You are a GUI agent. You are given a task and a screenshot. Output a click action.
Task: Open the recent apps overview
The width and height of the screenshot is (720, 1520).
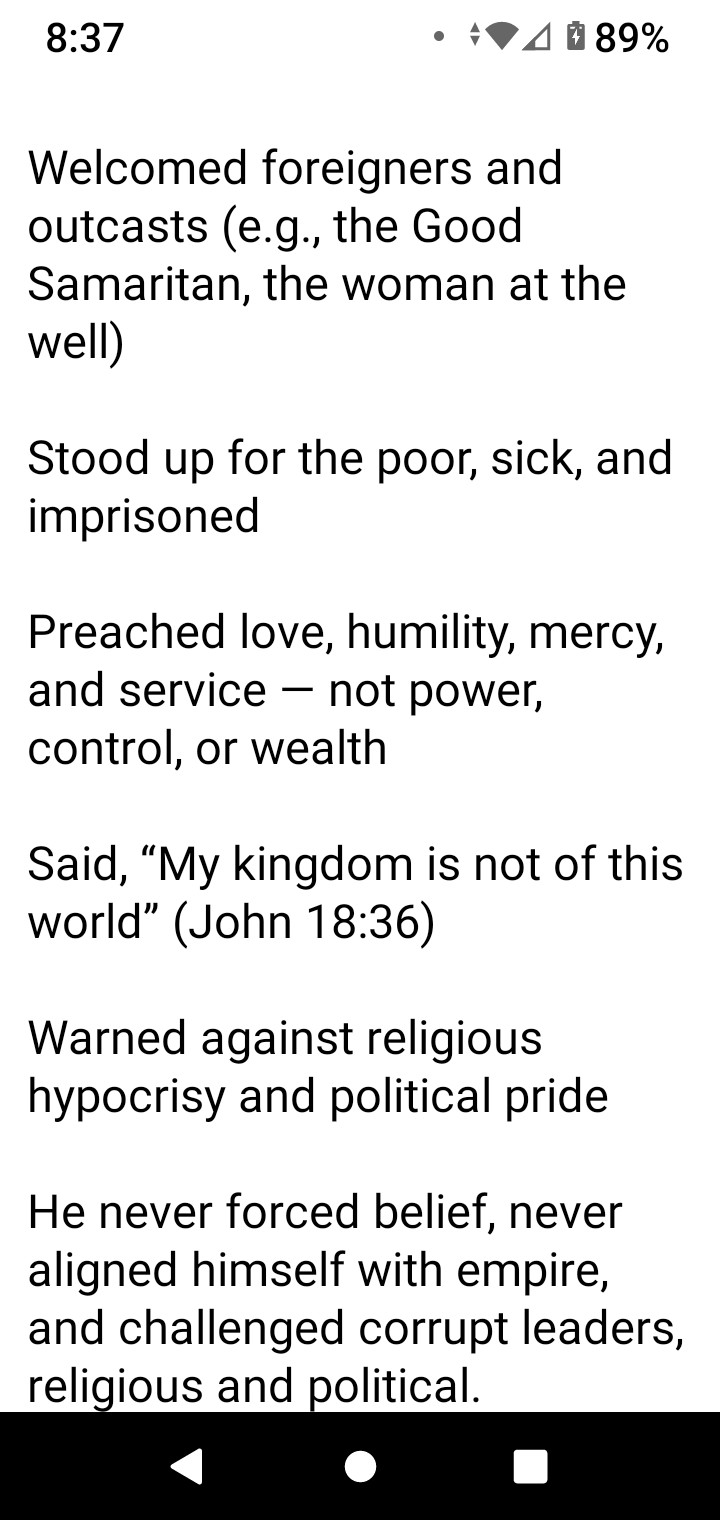[531, 1466]
